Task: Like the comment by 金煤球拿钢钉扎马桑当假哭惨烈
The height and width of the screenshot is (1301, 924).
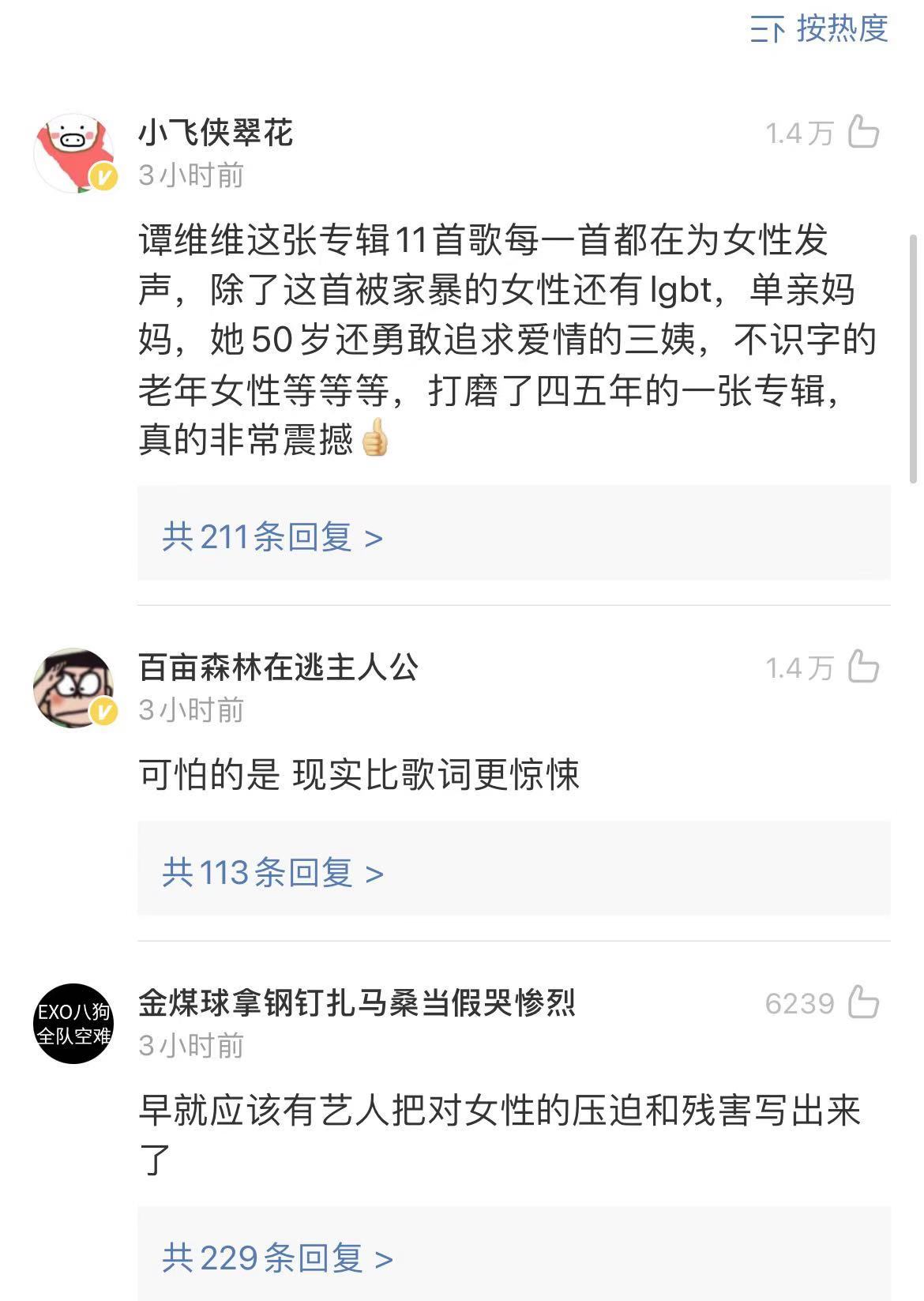Action: (x=863, y=1002)
